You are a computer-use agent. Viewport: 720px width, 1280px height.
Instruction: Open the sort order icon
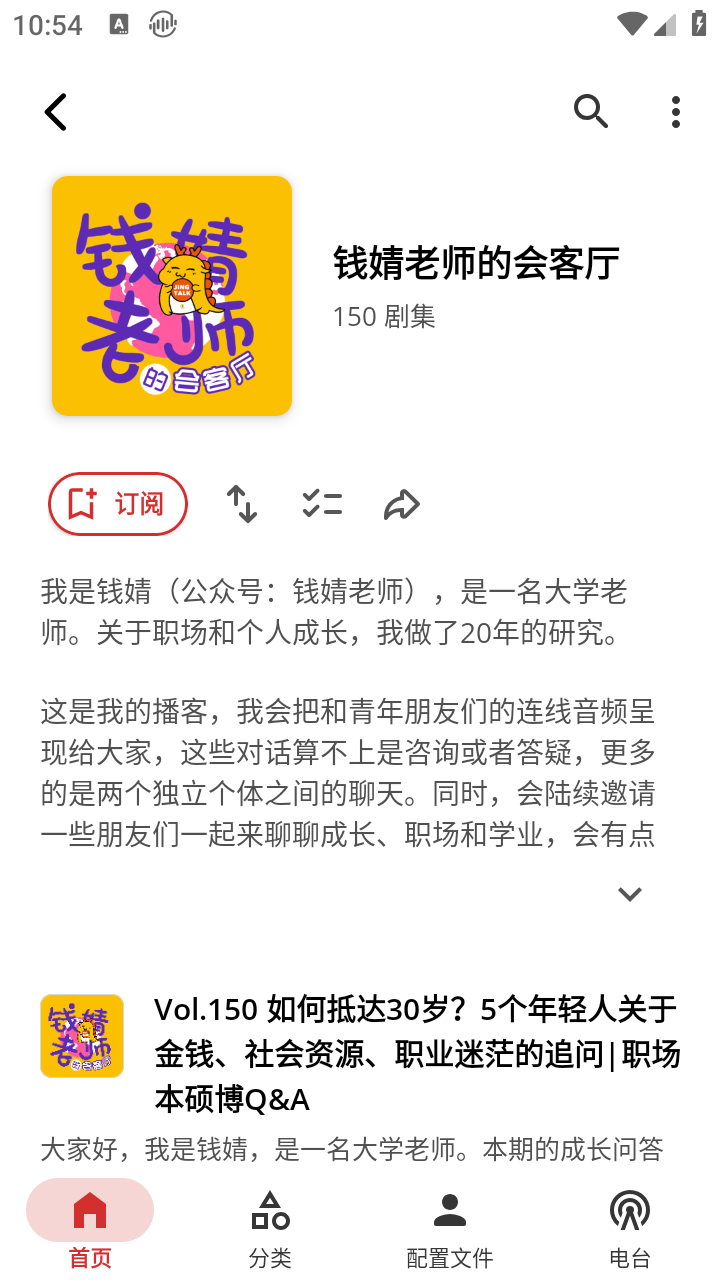[x=241, y=504]
